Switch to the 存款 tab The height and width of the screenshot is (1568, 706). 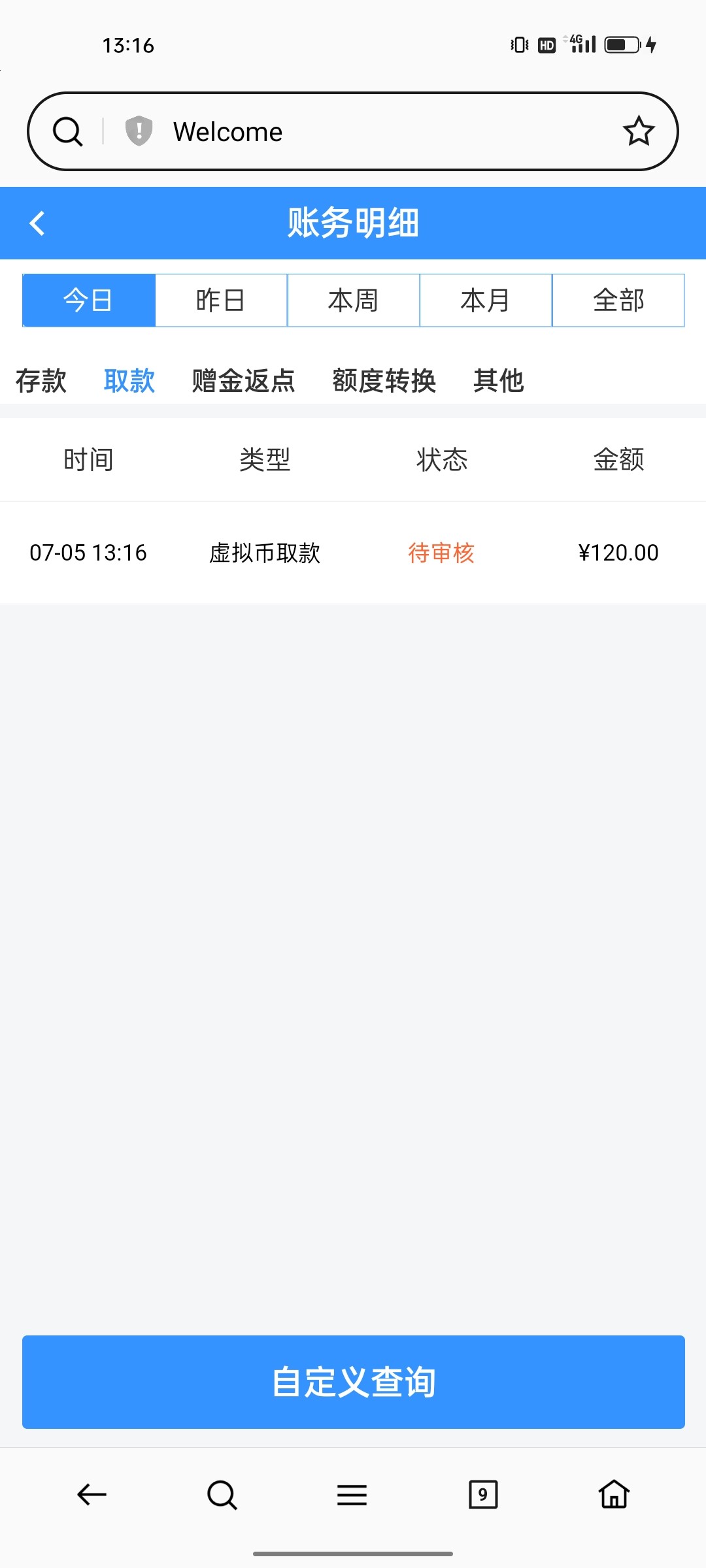41,381
